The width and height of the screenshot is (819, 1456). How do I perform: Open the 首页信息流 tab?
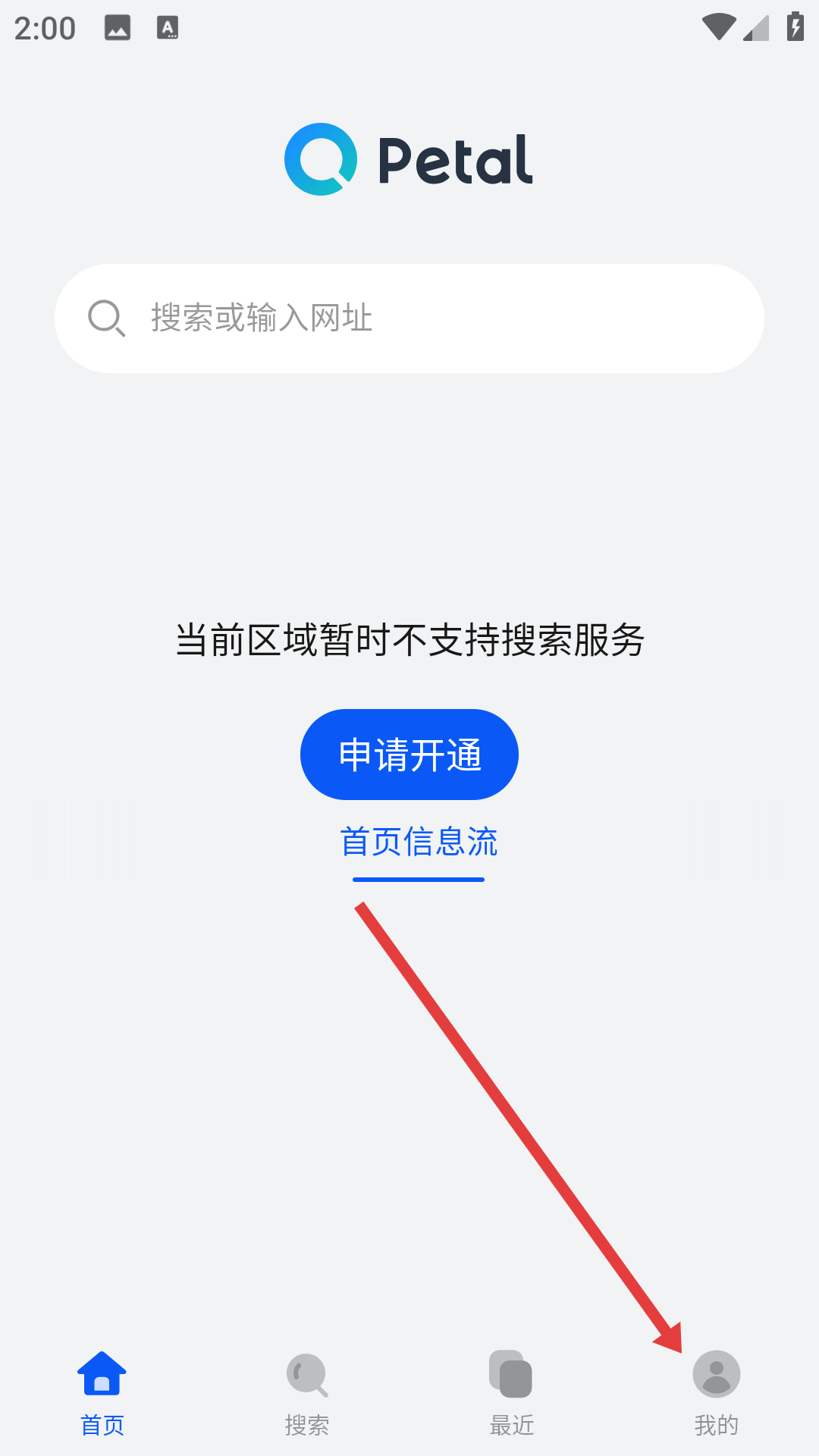tap(419, 843)
